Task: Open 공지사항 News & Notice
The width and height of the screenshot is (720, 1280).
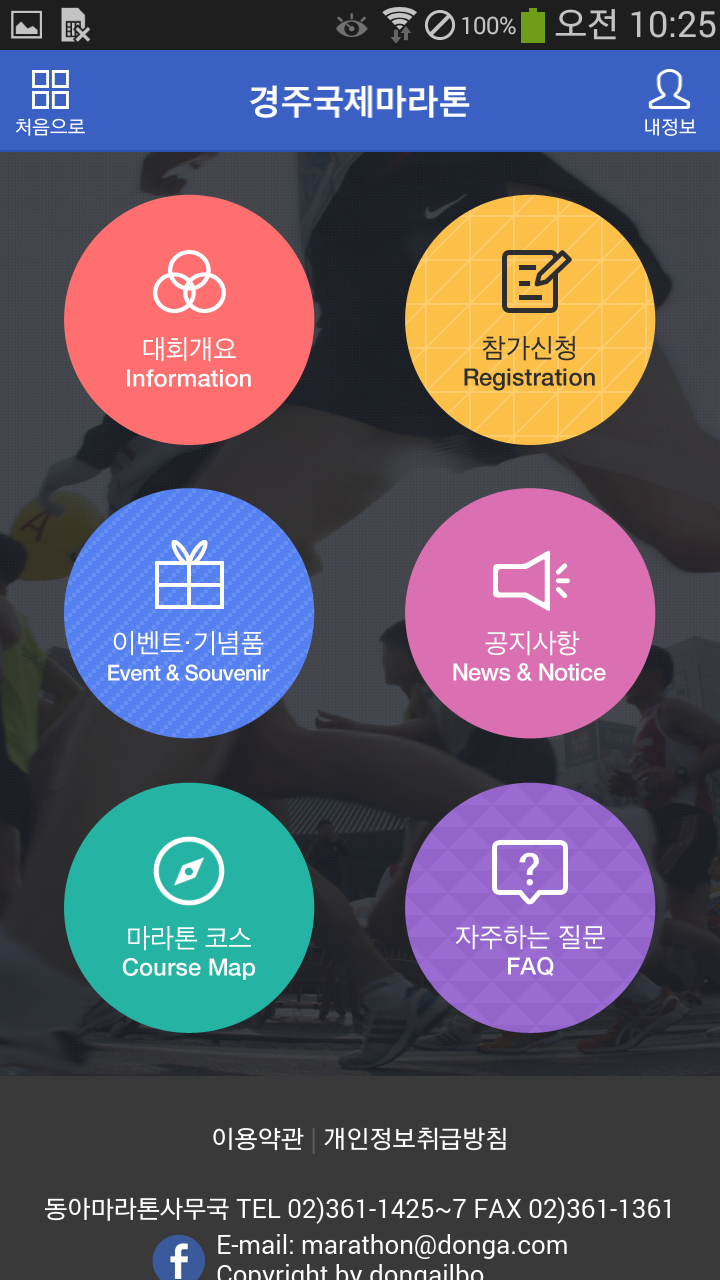Action: click(530, 613)
